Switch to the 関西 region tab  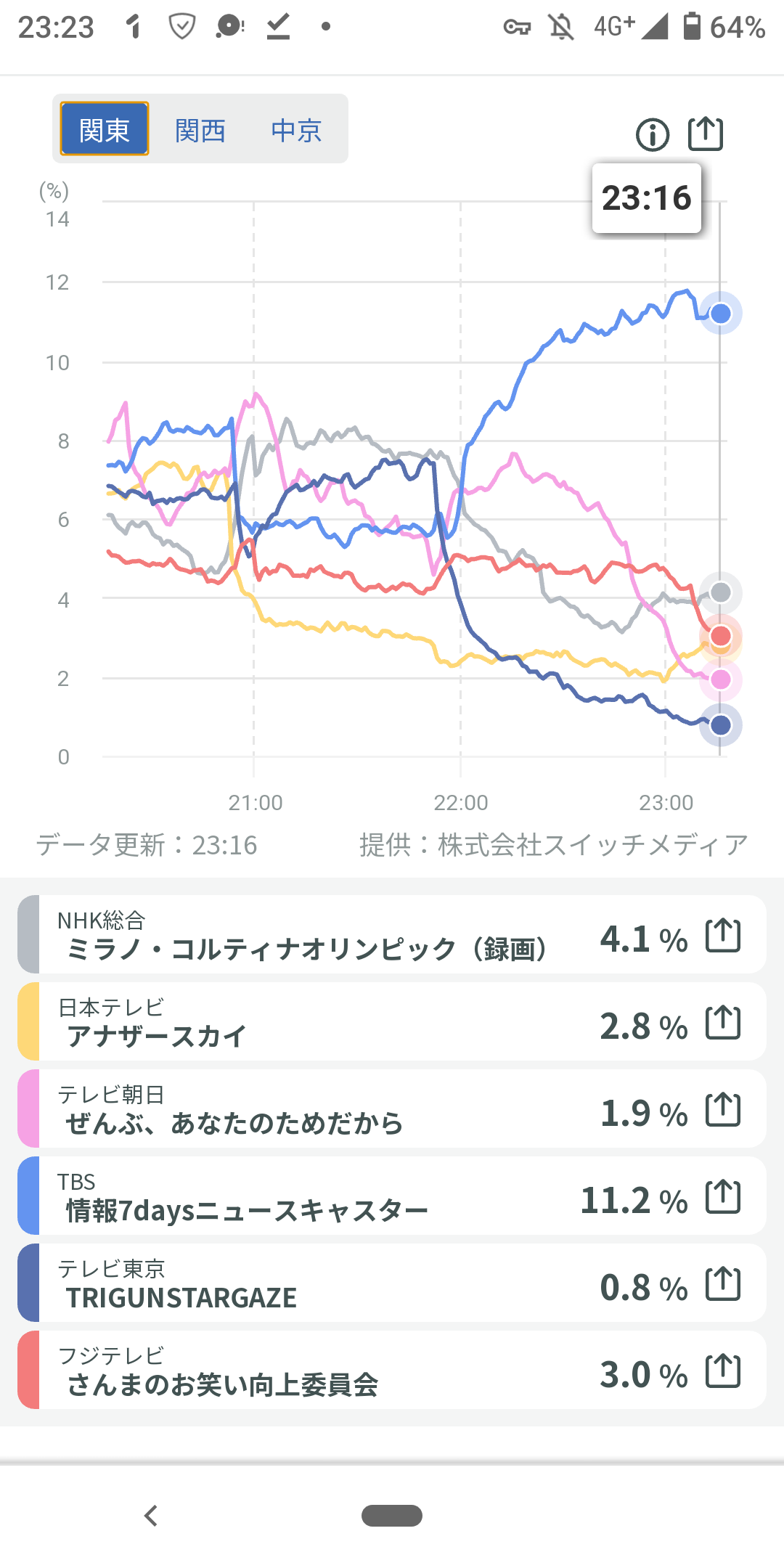200,131
